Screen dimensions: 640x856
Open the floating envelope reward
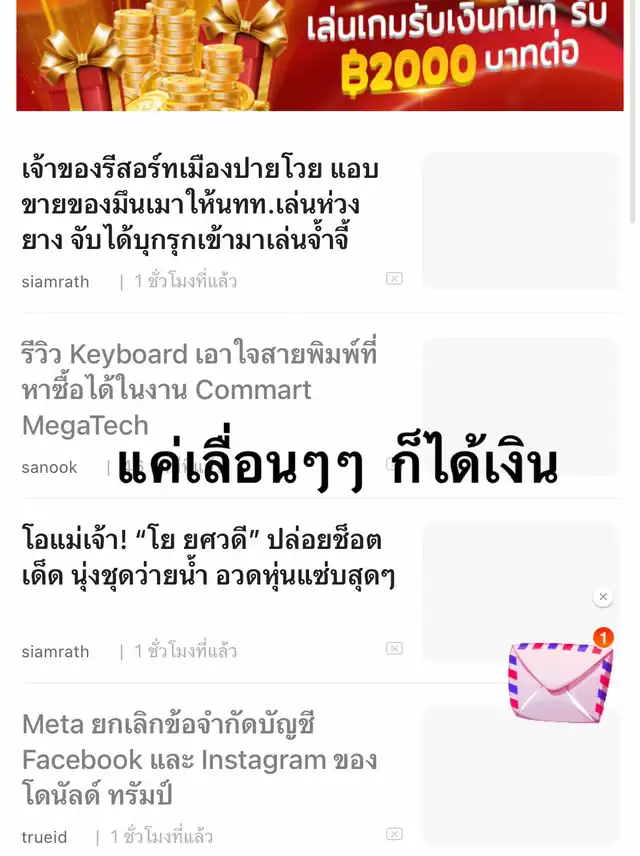pos(560,680)
